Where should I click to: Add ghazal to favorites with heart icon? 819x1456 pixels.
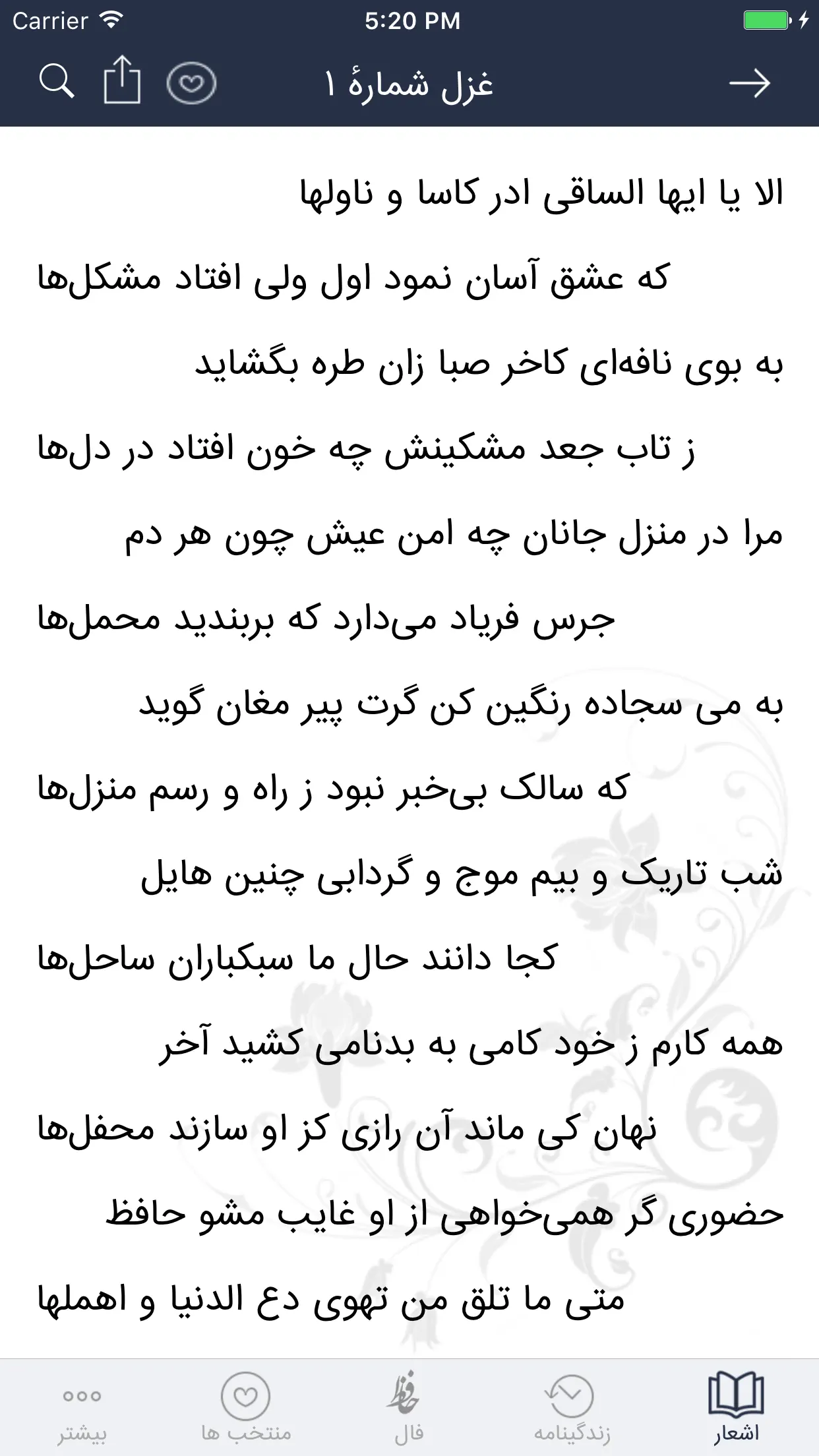[x=191, y=83]
